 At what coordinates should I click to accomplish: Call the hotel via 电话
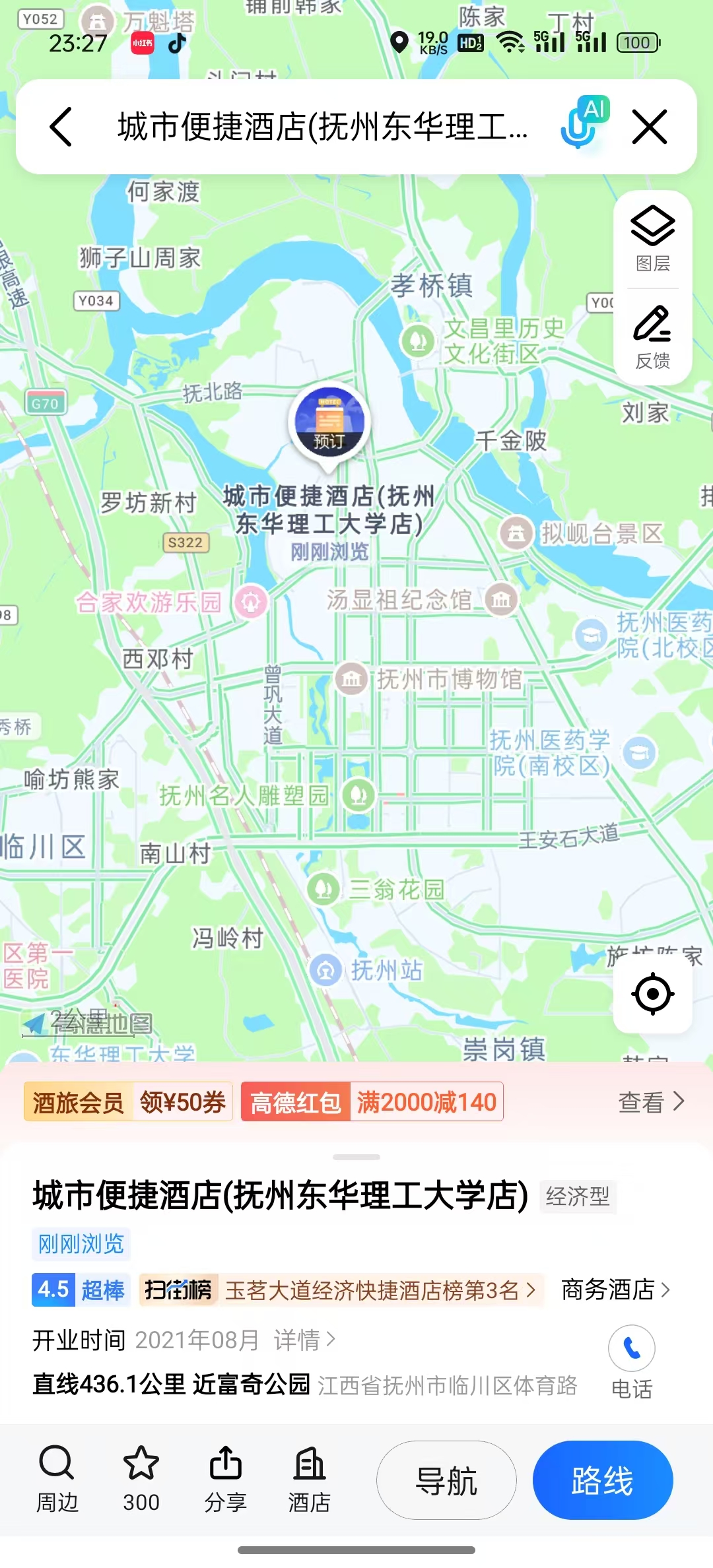click(x=632, y=1361)
